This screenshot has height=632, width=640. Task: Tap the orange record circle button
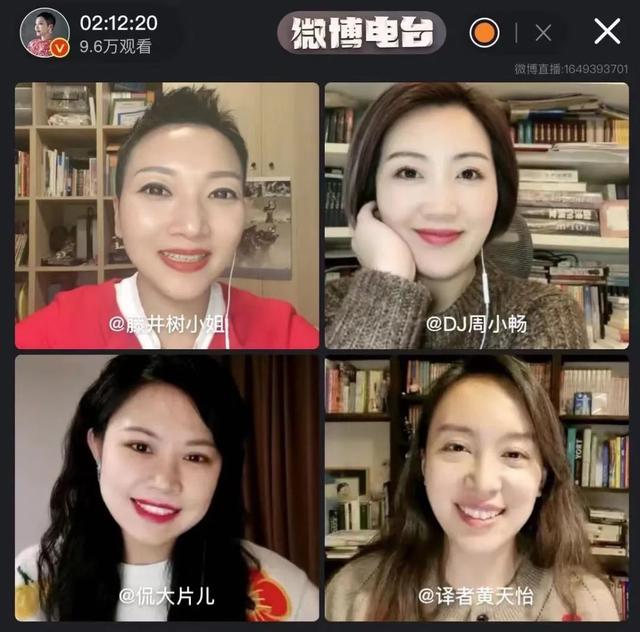coord(485,32)
